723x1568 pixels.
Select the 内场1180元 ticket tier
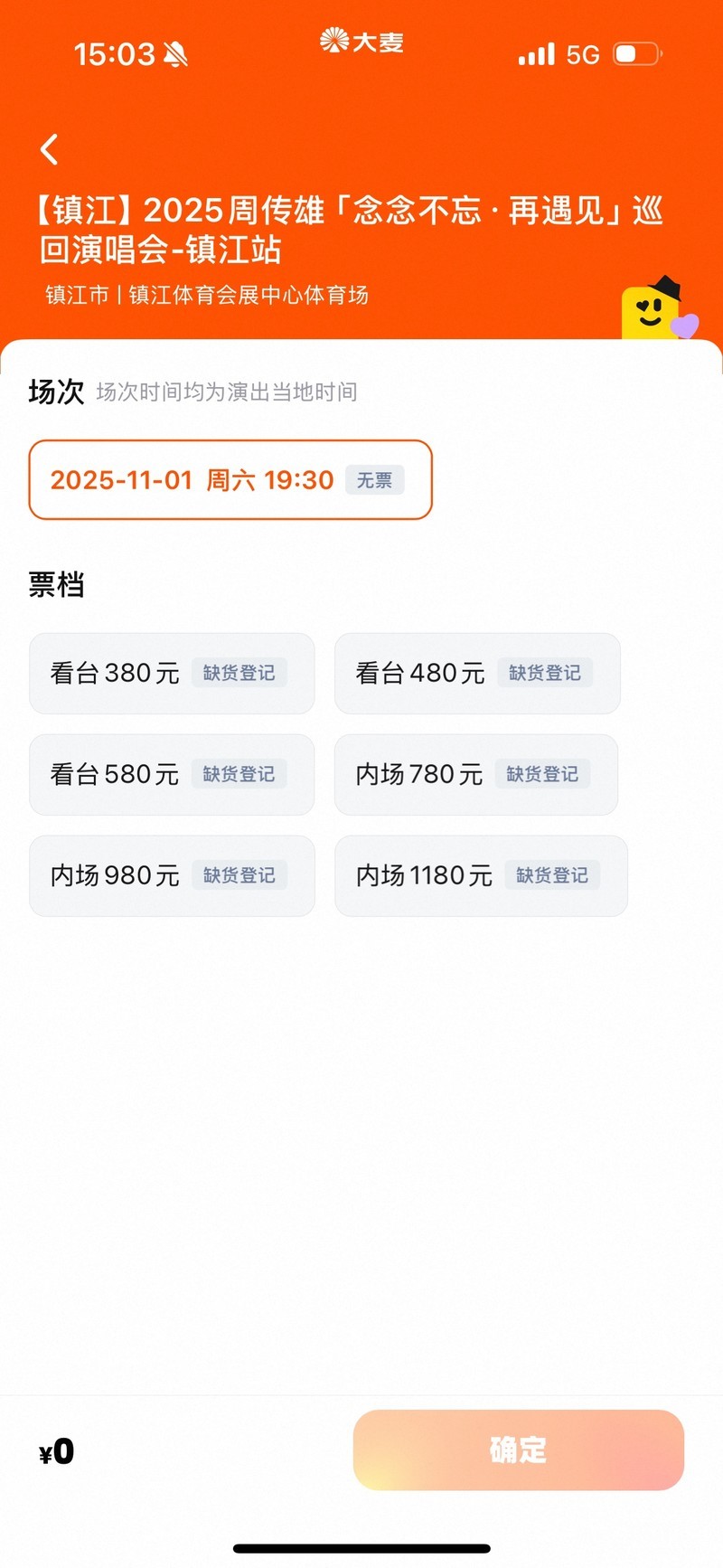(x=481, y=876)
